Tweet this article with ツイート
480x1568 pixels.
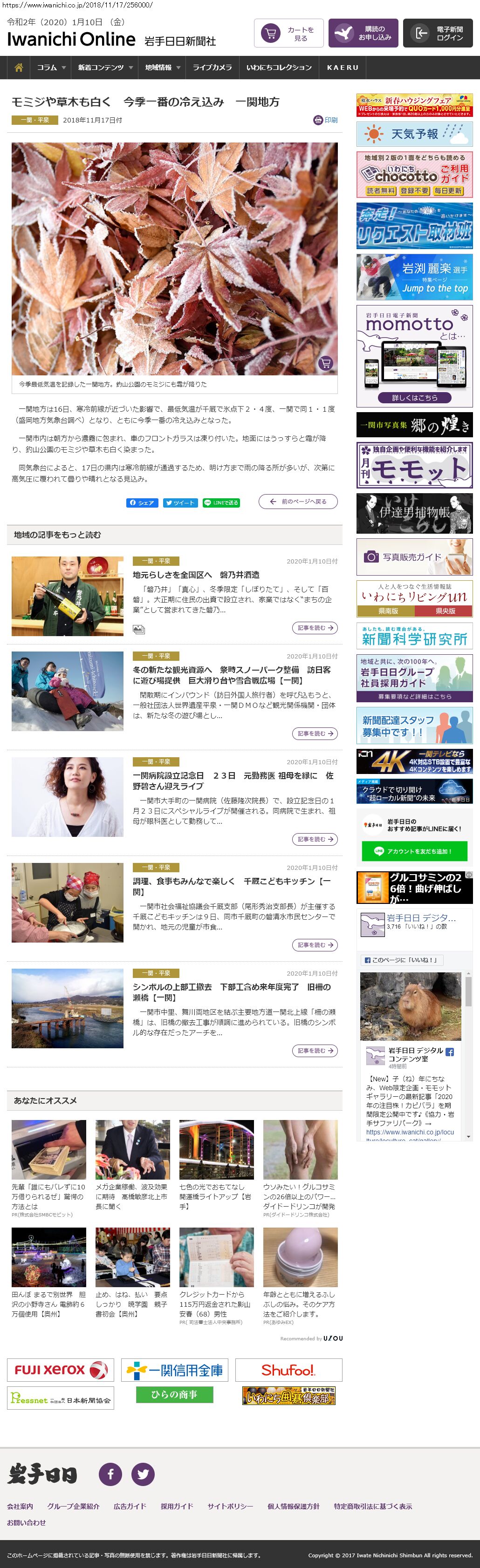coord(180,503)
